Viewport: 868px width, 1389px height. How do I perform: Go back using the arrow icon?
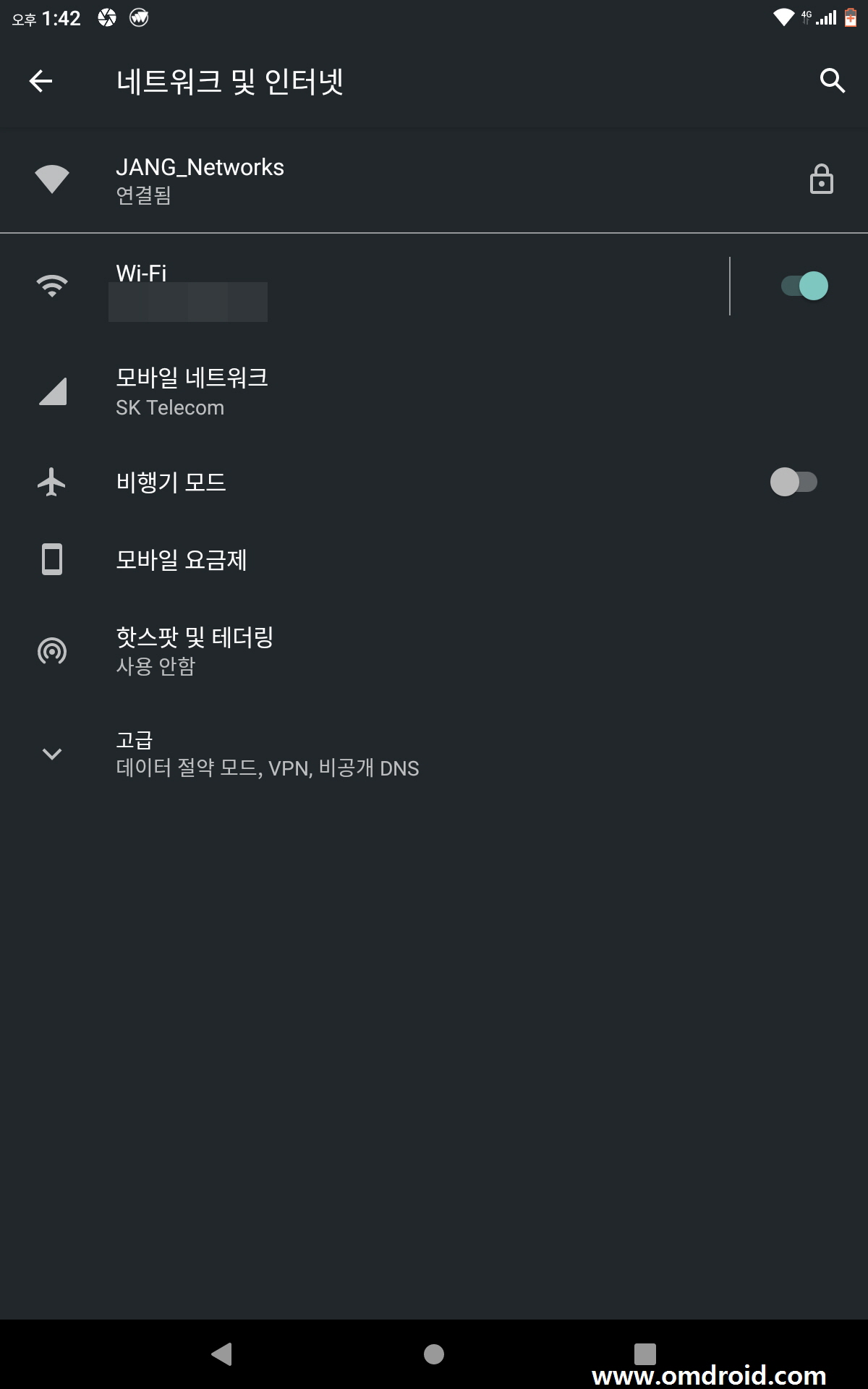pos(41,81)
